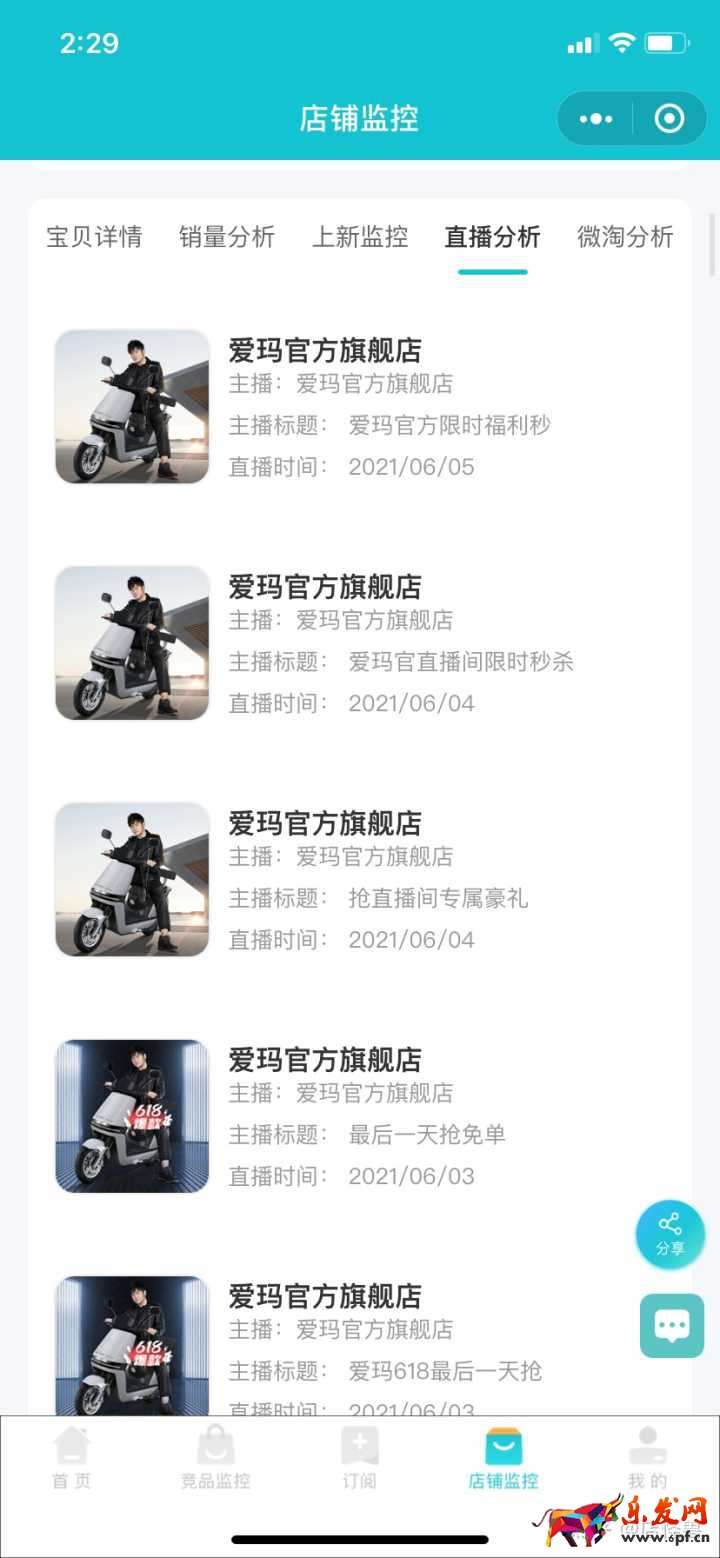Open the 我的 profile tab
This screenshot has width=720, height=1558.
[x=647, y=1458]
